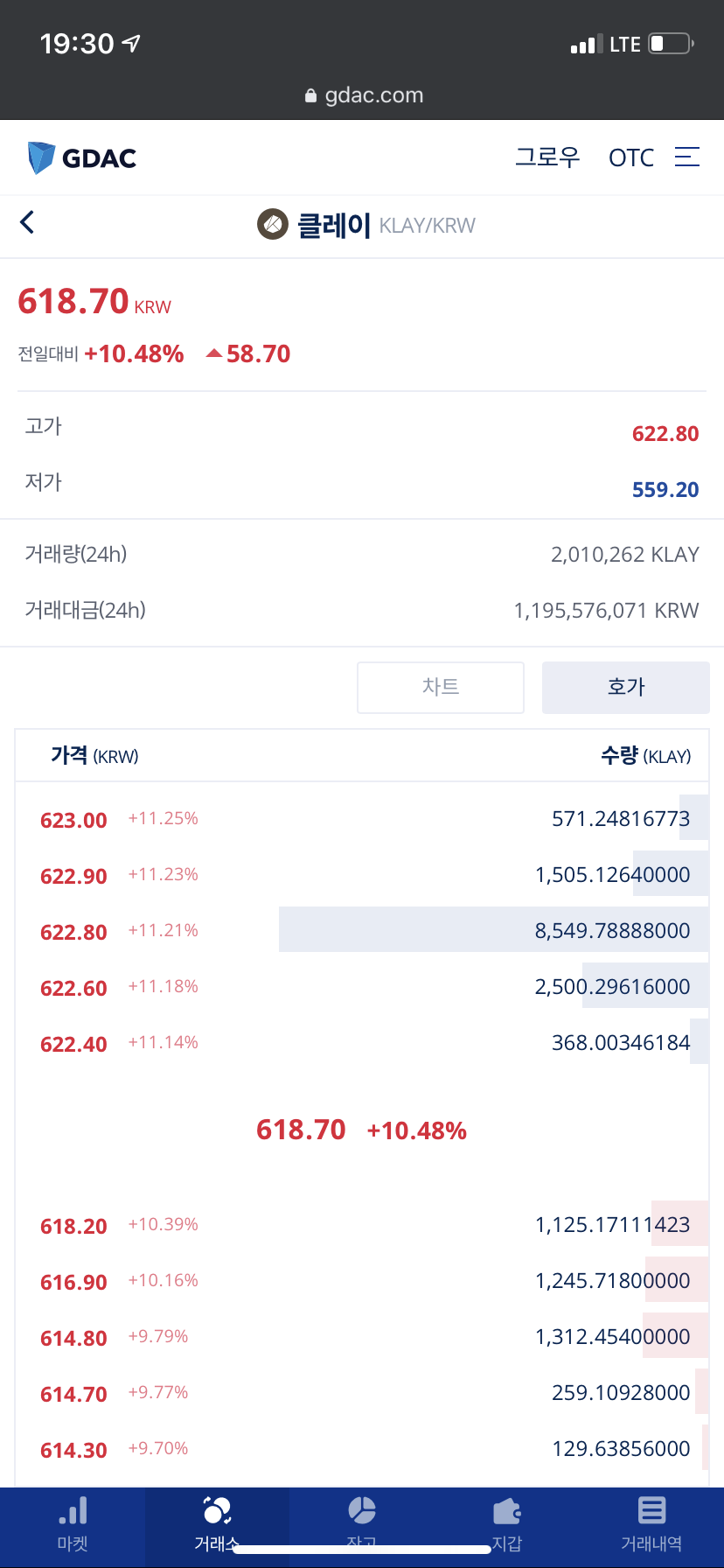The width and height of the screenshot is (724, 1568).
Task: Switch to the 거래내역 tab
Action: 651,1522
